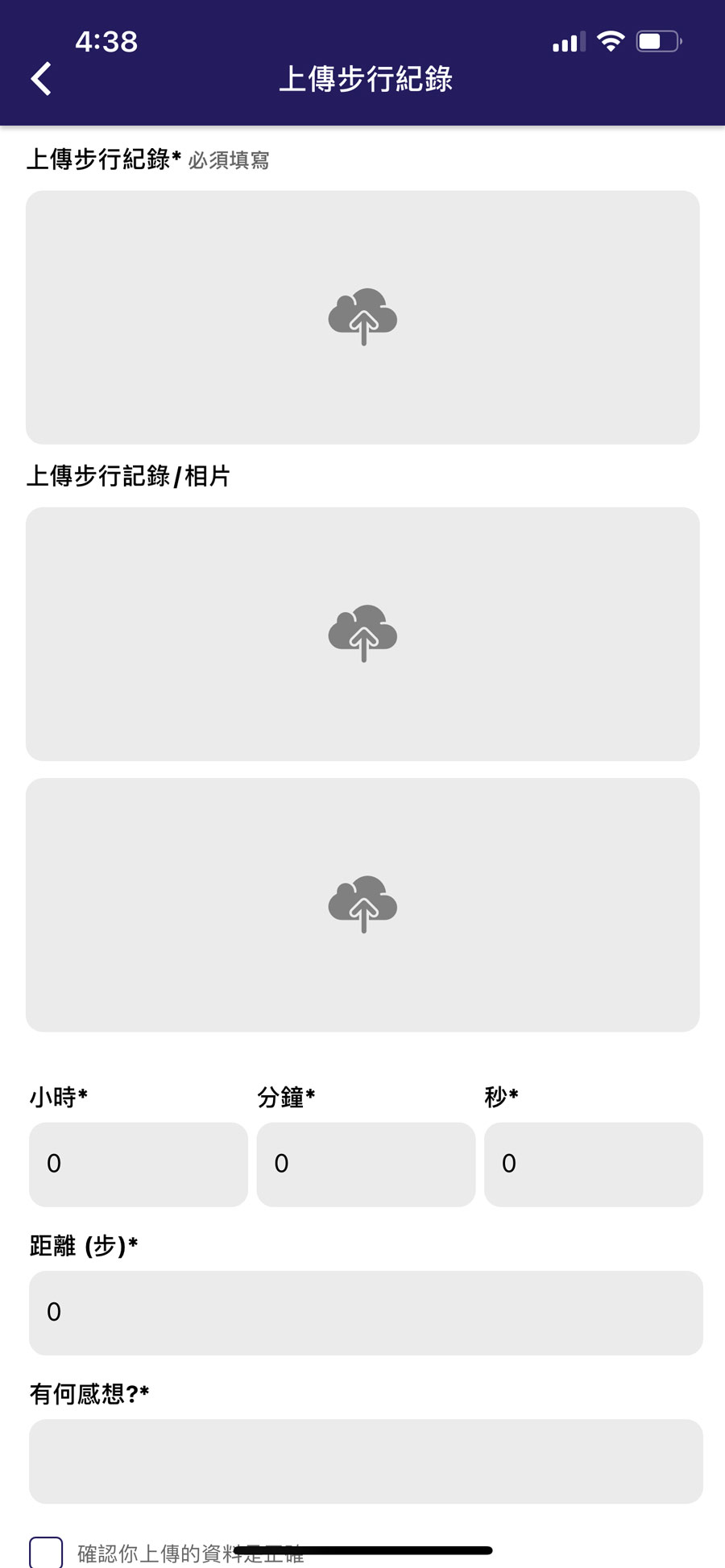Go back from 上傳步行紀錄 screen
Image resolution: width=725 pixels, height=1568 pixels.
41,79
